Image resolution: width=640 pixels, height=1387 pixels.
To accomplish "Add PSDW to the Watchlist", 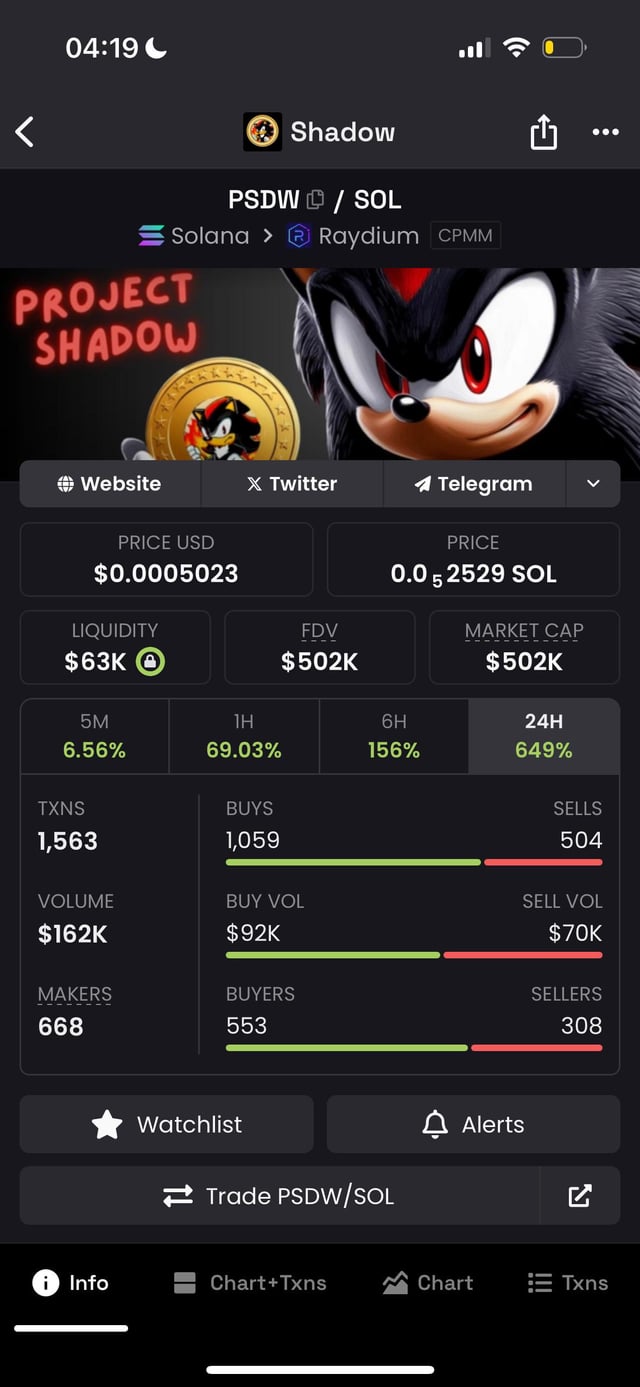I will coord(167,1124).
